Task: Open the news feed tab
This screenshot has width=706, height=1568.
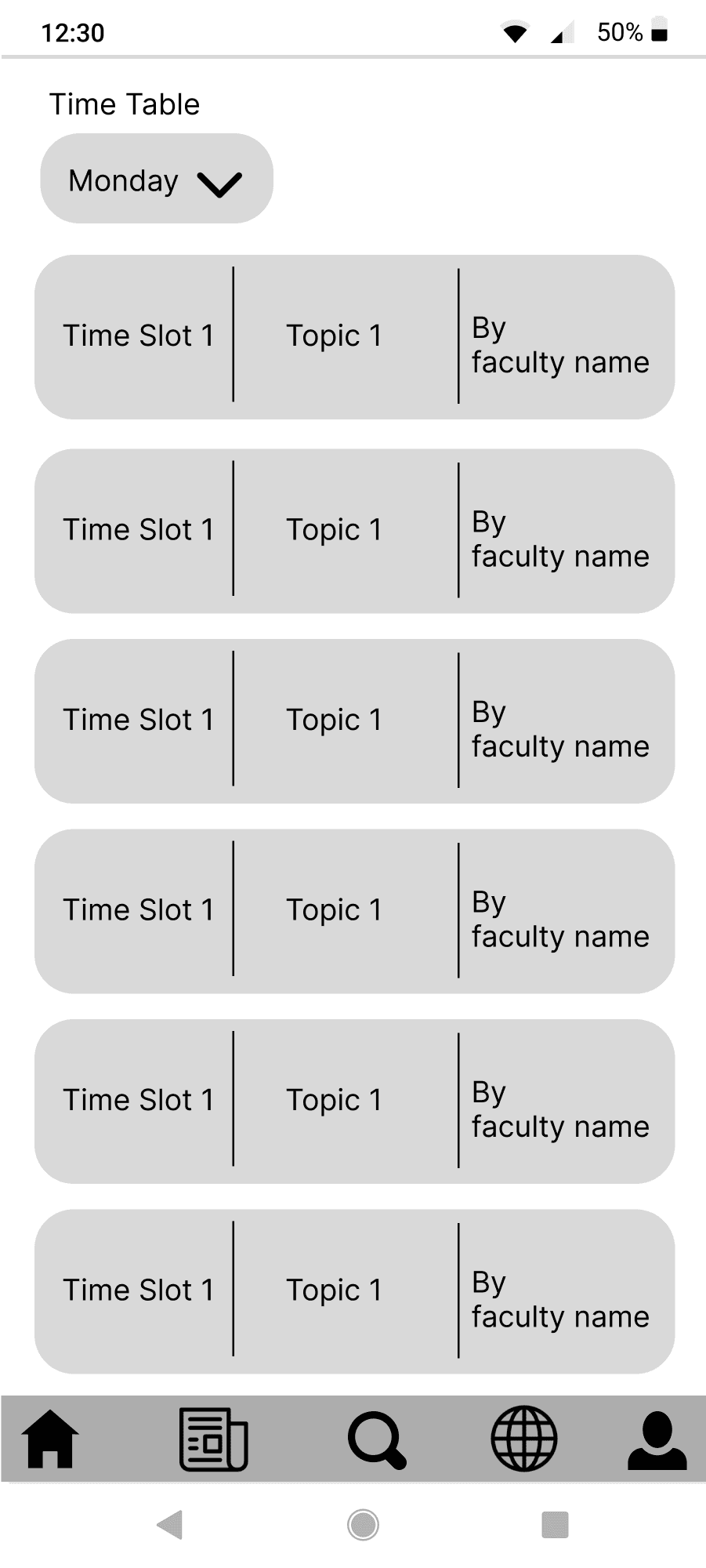Action: coord(213,1439)
